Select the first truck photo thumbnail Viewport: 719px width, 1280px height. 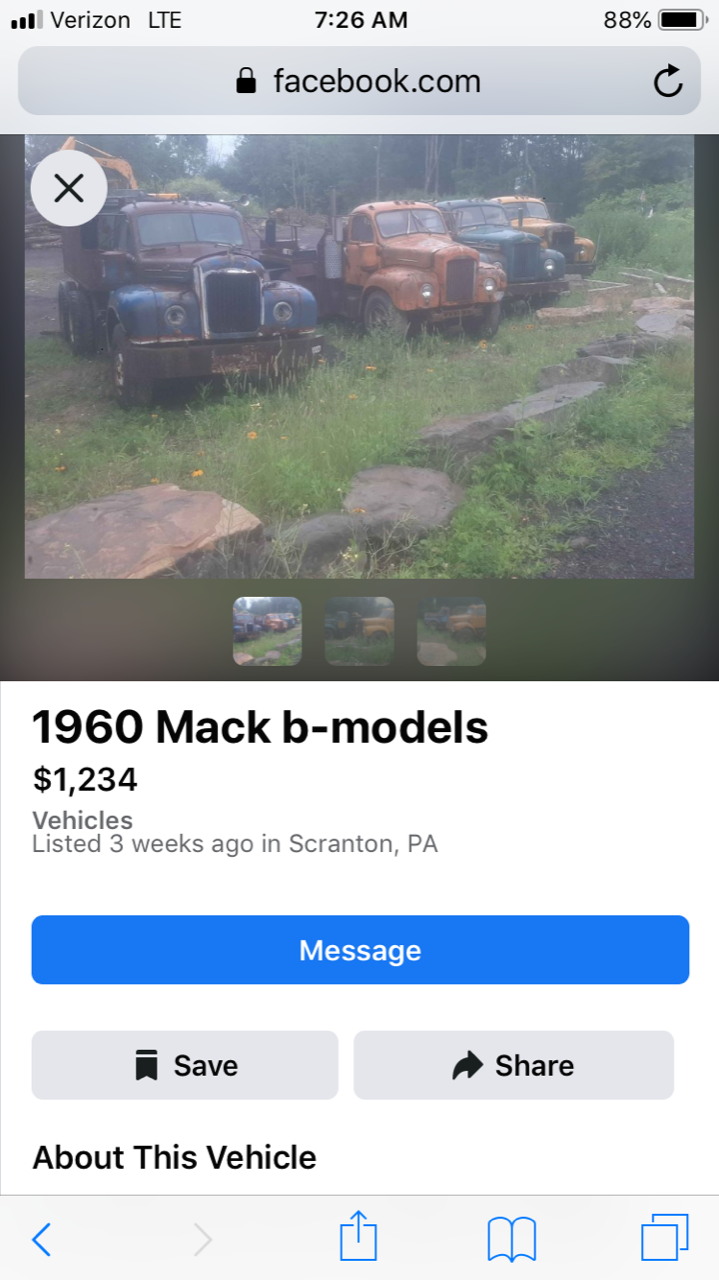tap(267, 631)
